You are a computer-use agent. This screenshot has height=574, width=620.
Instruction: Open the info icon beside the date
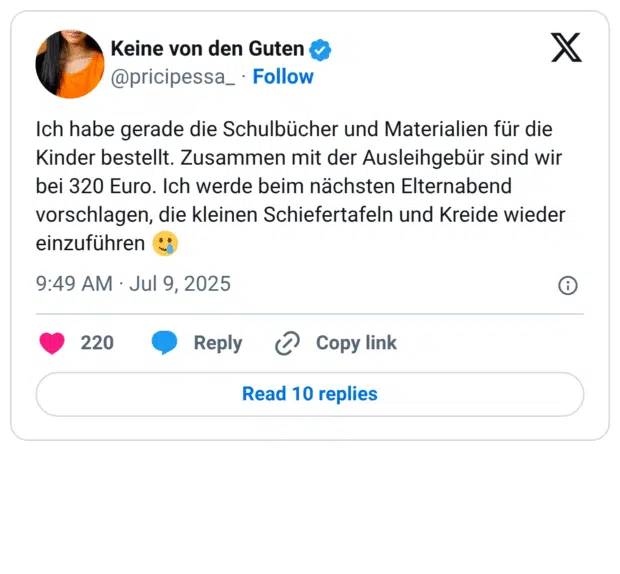[x=567, y=285]
